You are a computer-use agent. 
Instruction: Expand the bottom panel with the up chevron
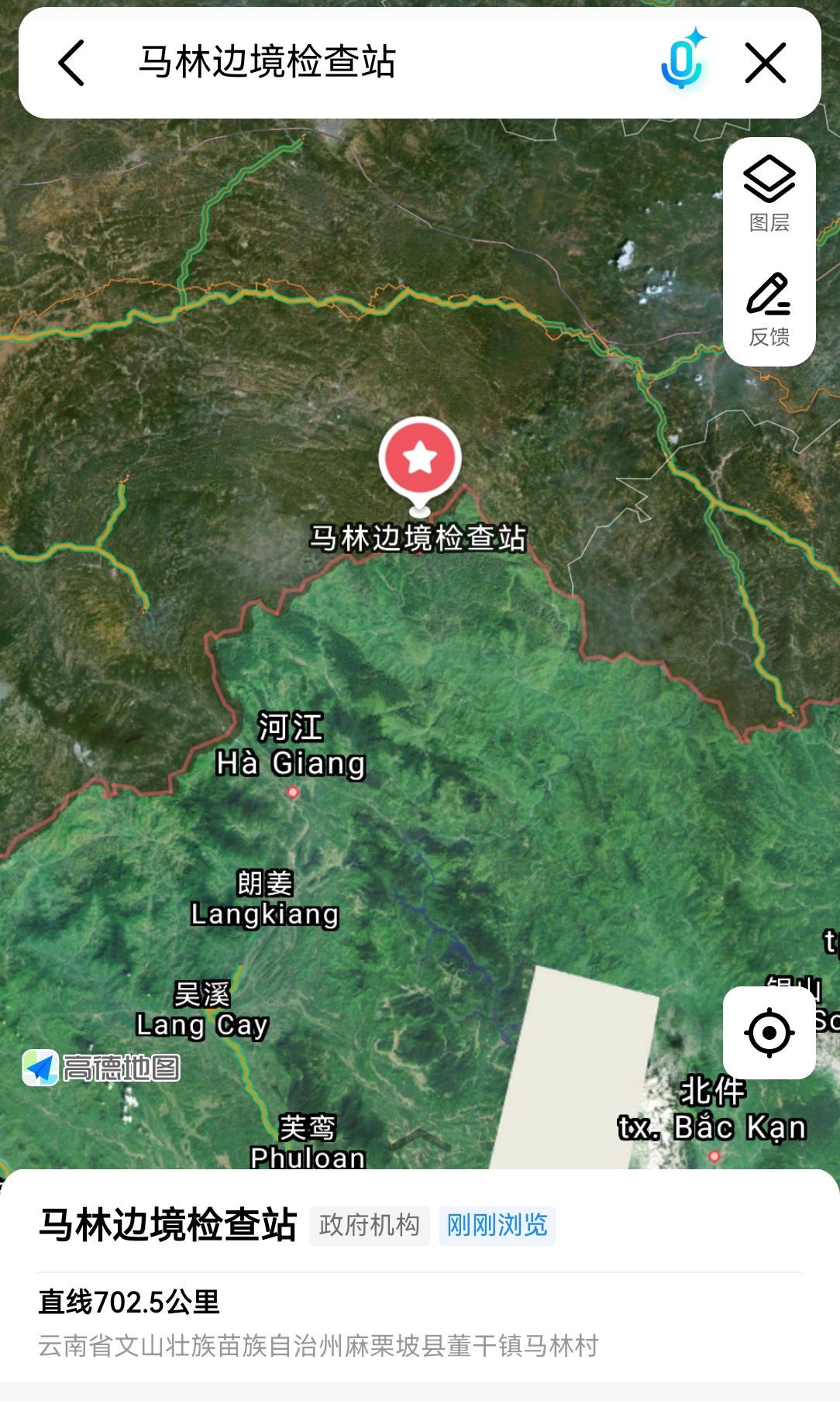coord(419,1140)
